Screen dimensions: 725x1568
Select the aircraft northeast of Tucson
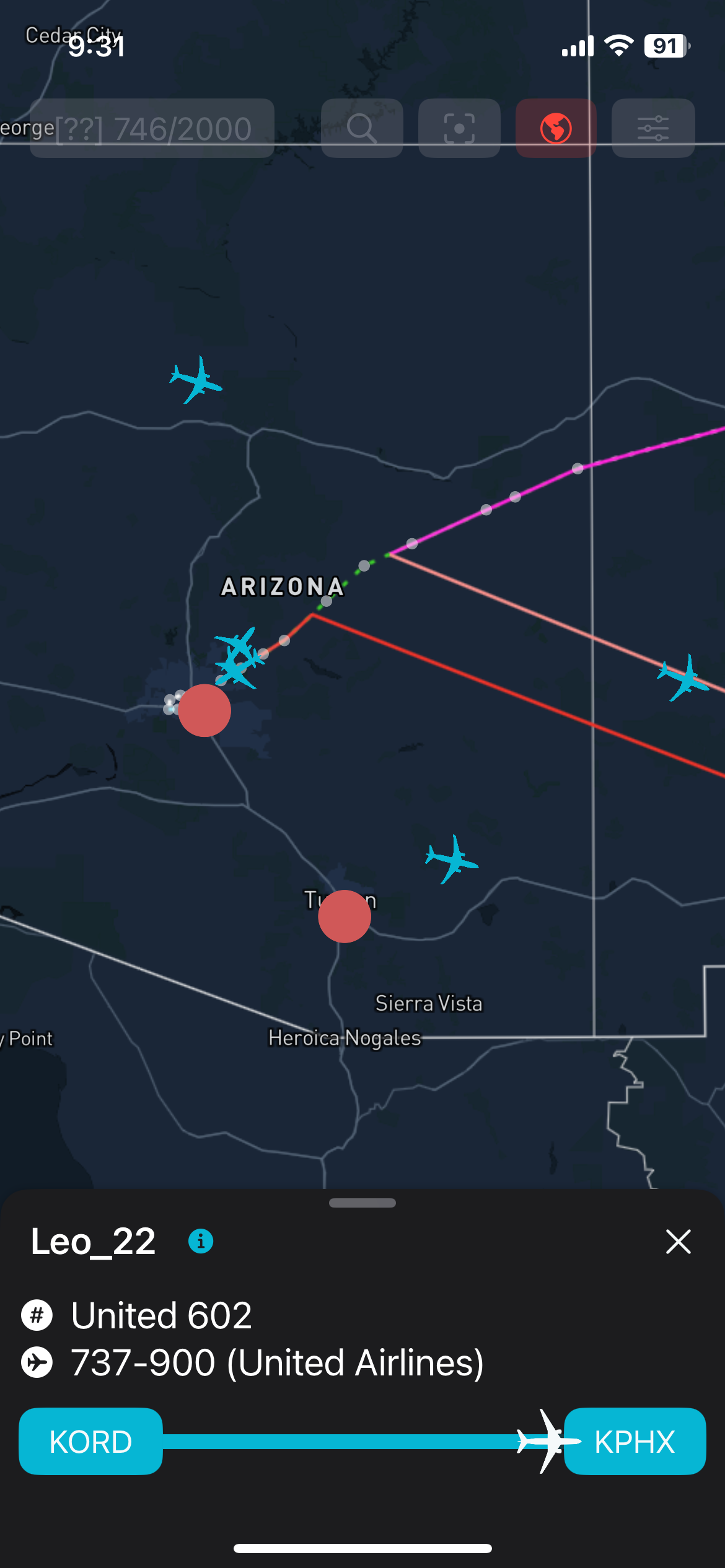pos(452,859)
